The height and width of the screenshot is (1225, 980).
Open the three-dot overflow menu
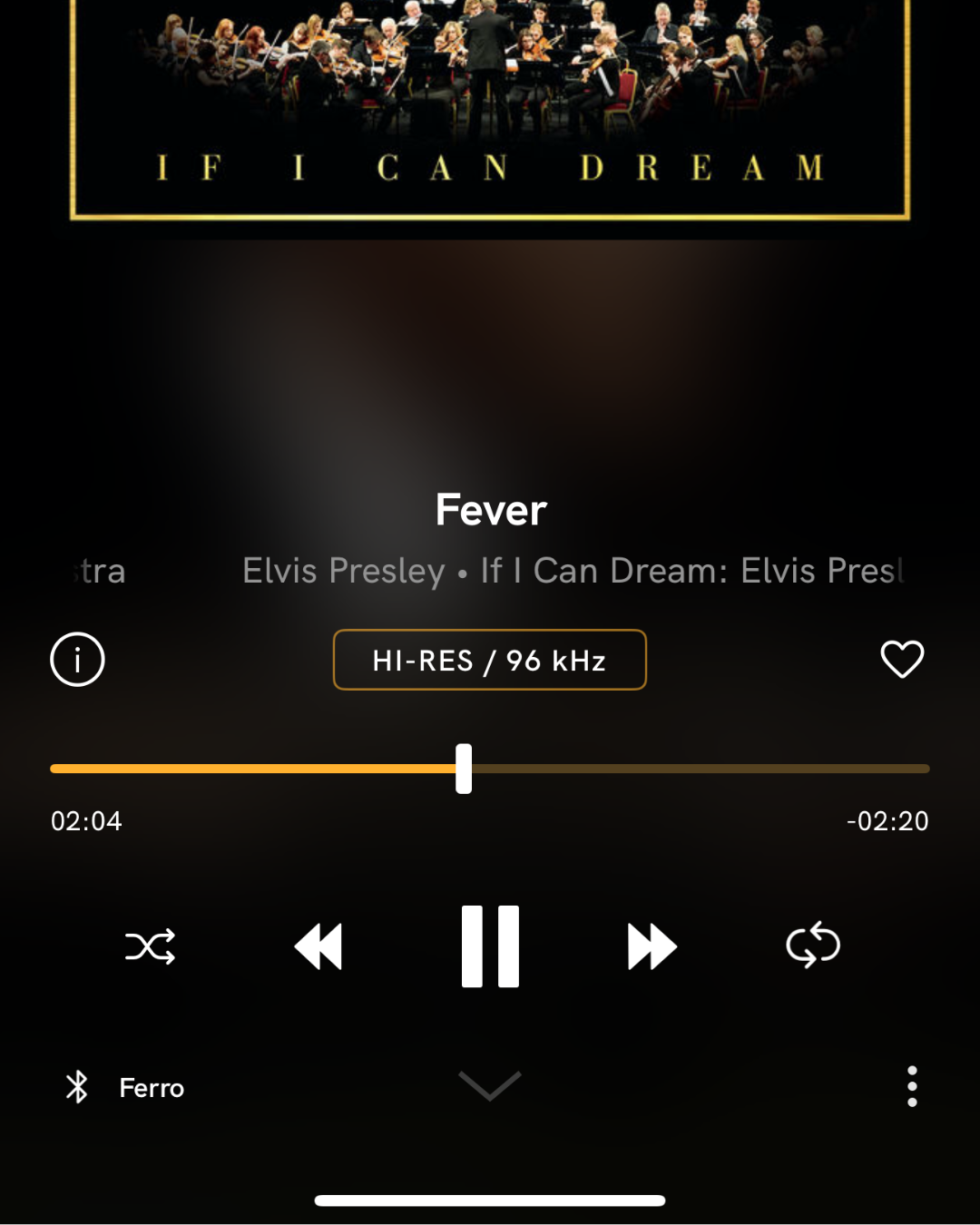pos(912,1086)
